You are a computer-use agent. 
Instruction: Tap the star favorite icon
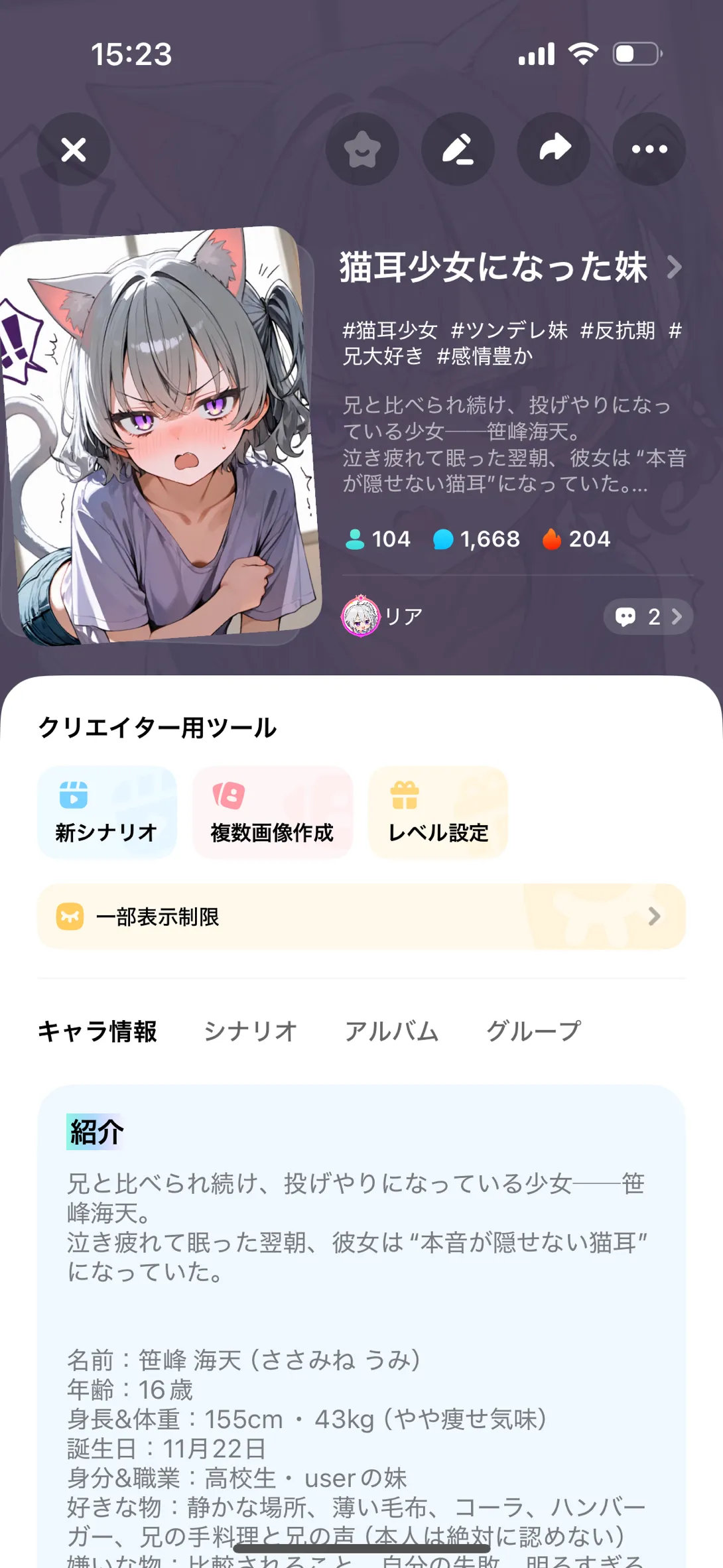click(362, 149)
